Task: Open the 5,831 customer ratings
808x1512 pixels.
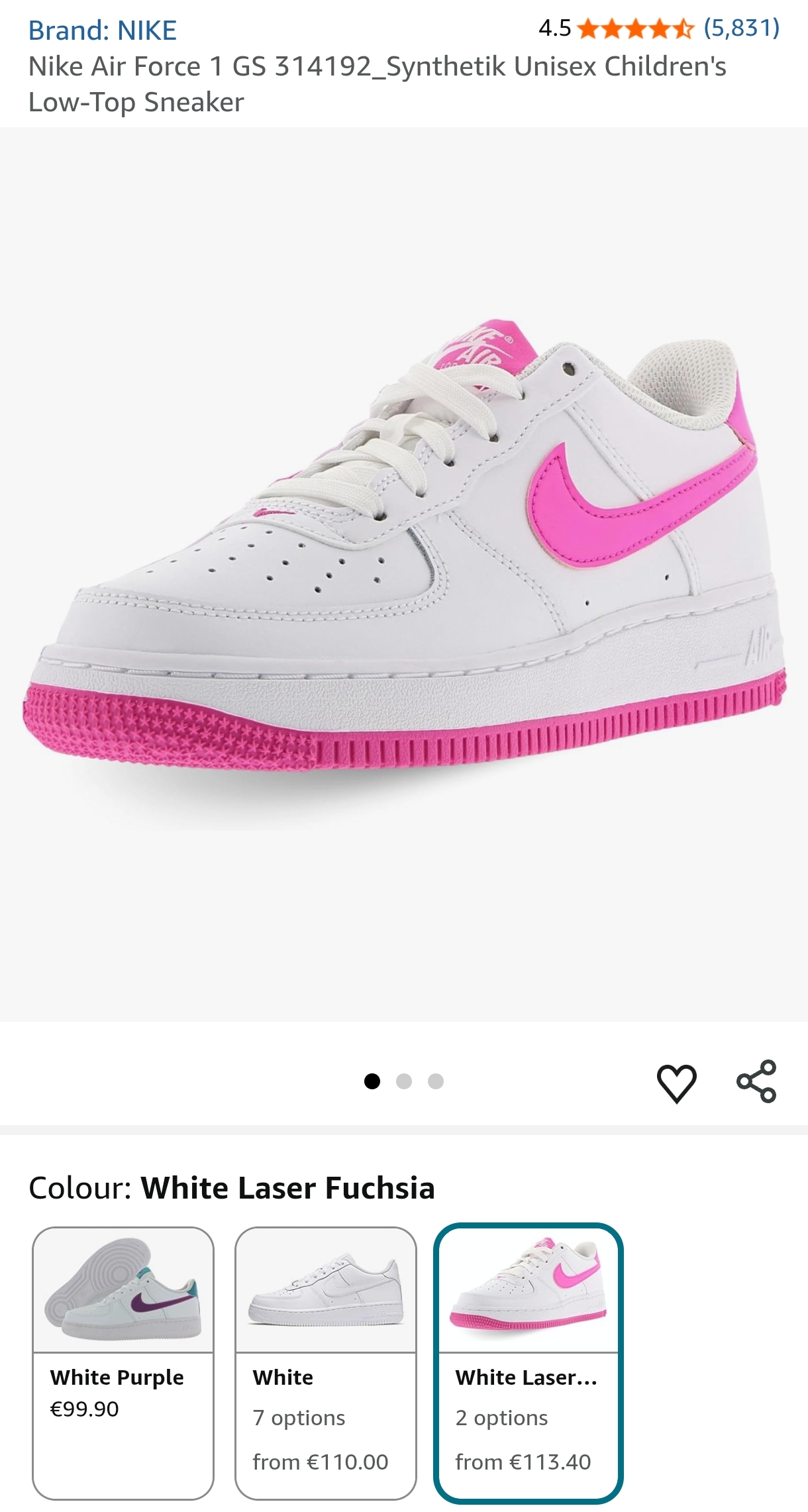Action: click(x=741, y=28)
